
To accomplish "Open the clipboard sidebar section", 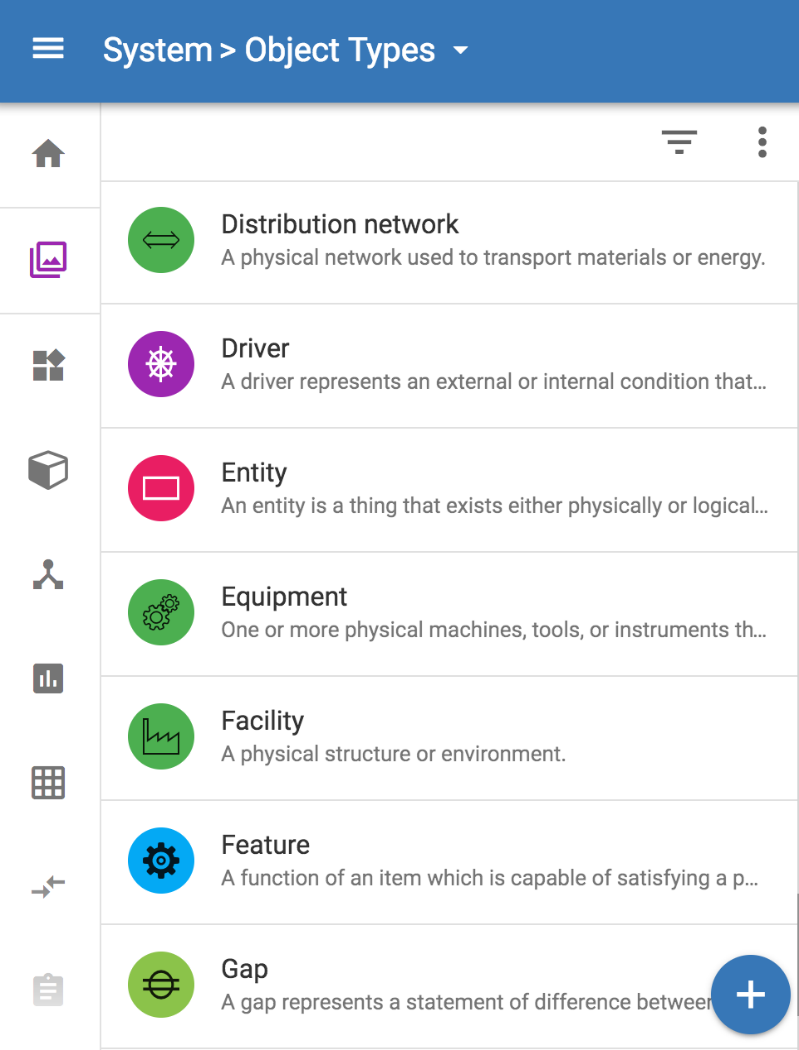I will pyautogui.click(x=48, y=991).
